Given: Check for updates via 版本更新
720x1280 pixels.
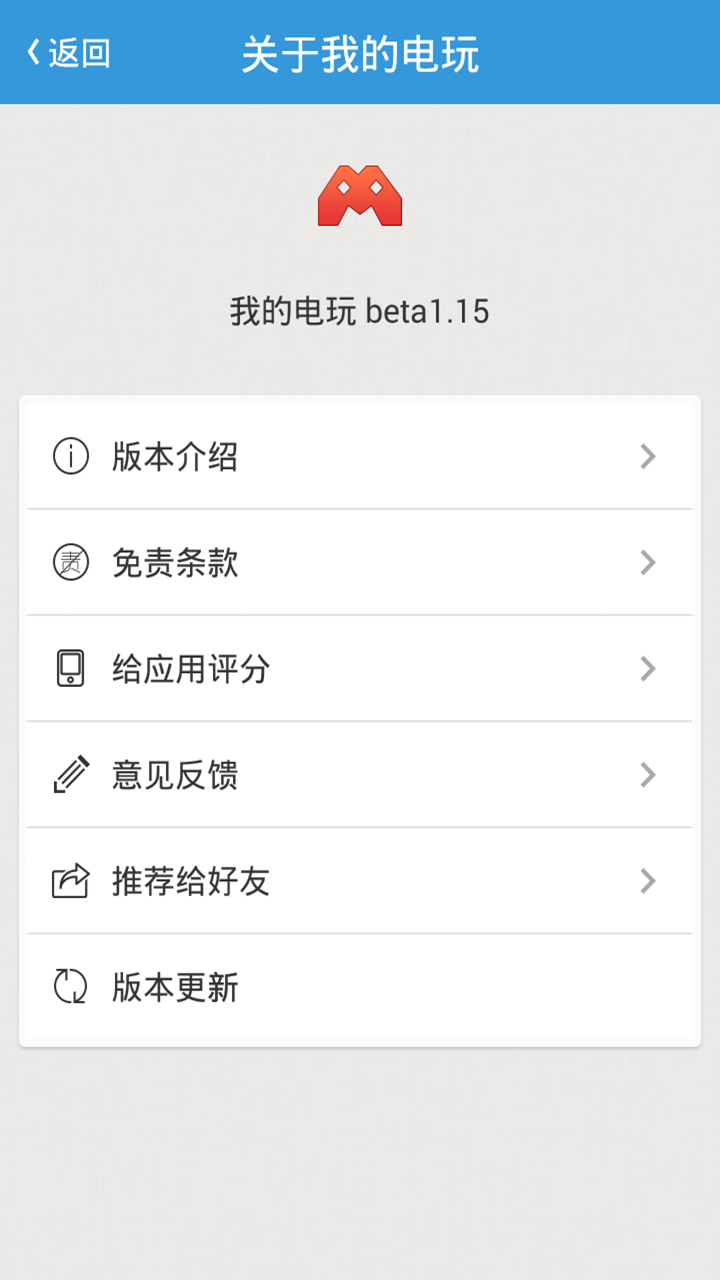Looking at the screenshot, I should coord(359,988).
